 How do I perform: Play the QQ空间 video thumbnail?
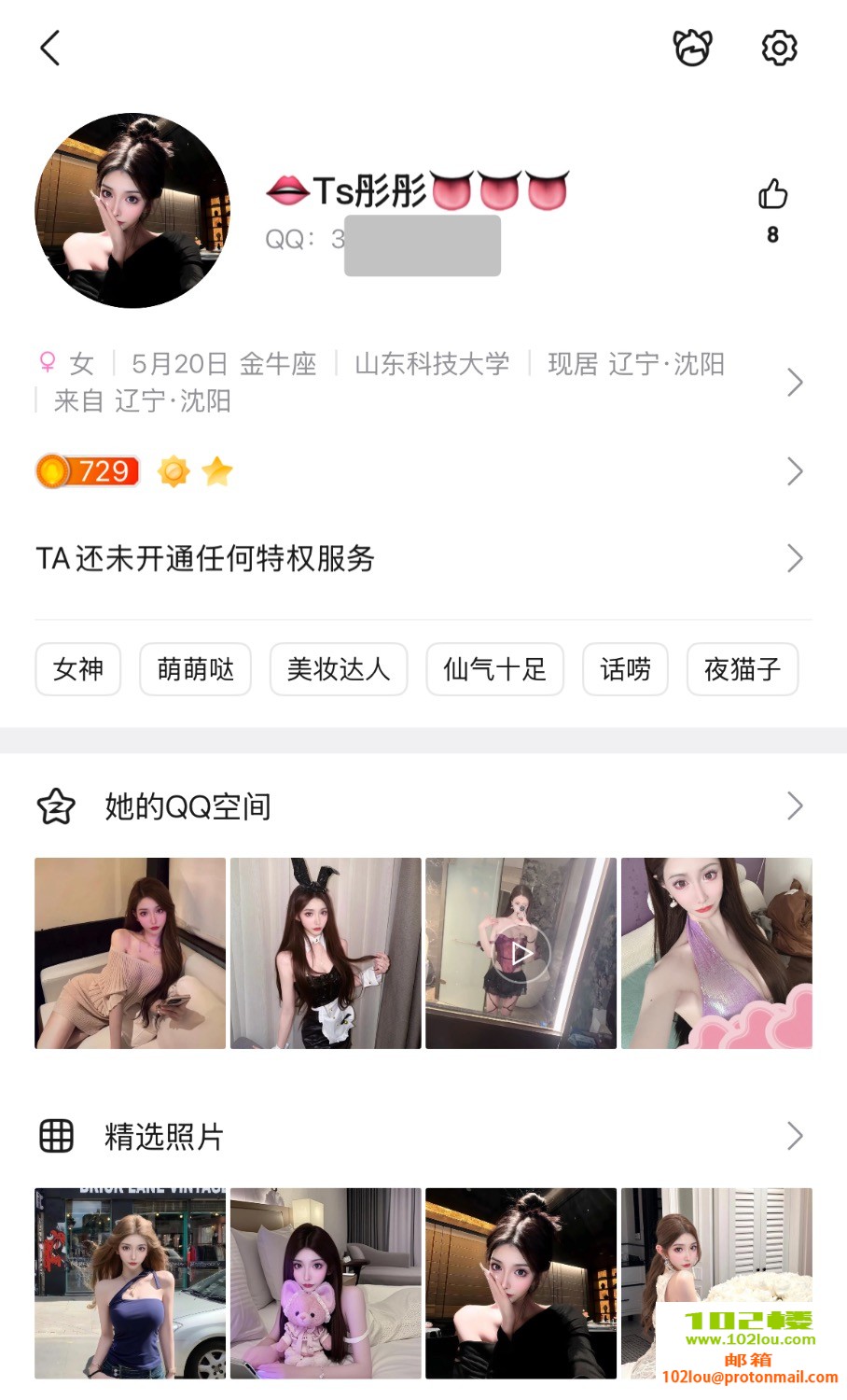tap(521, 953)
